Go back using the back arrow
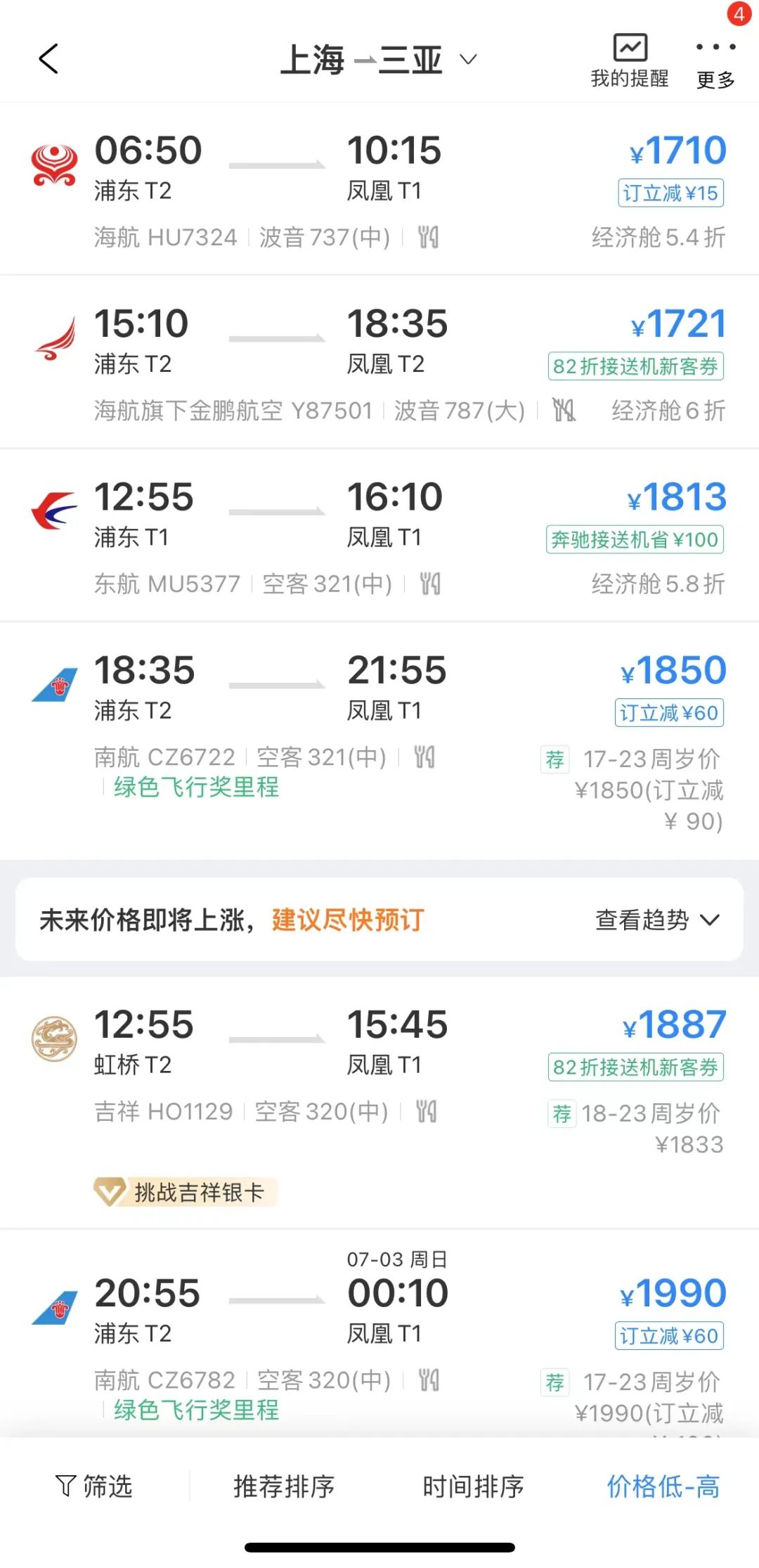 (x=48, y=59)
